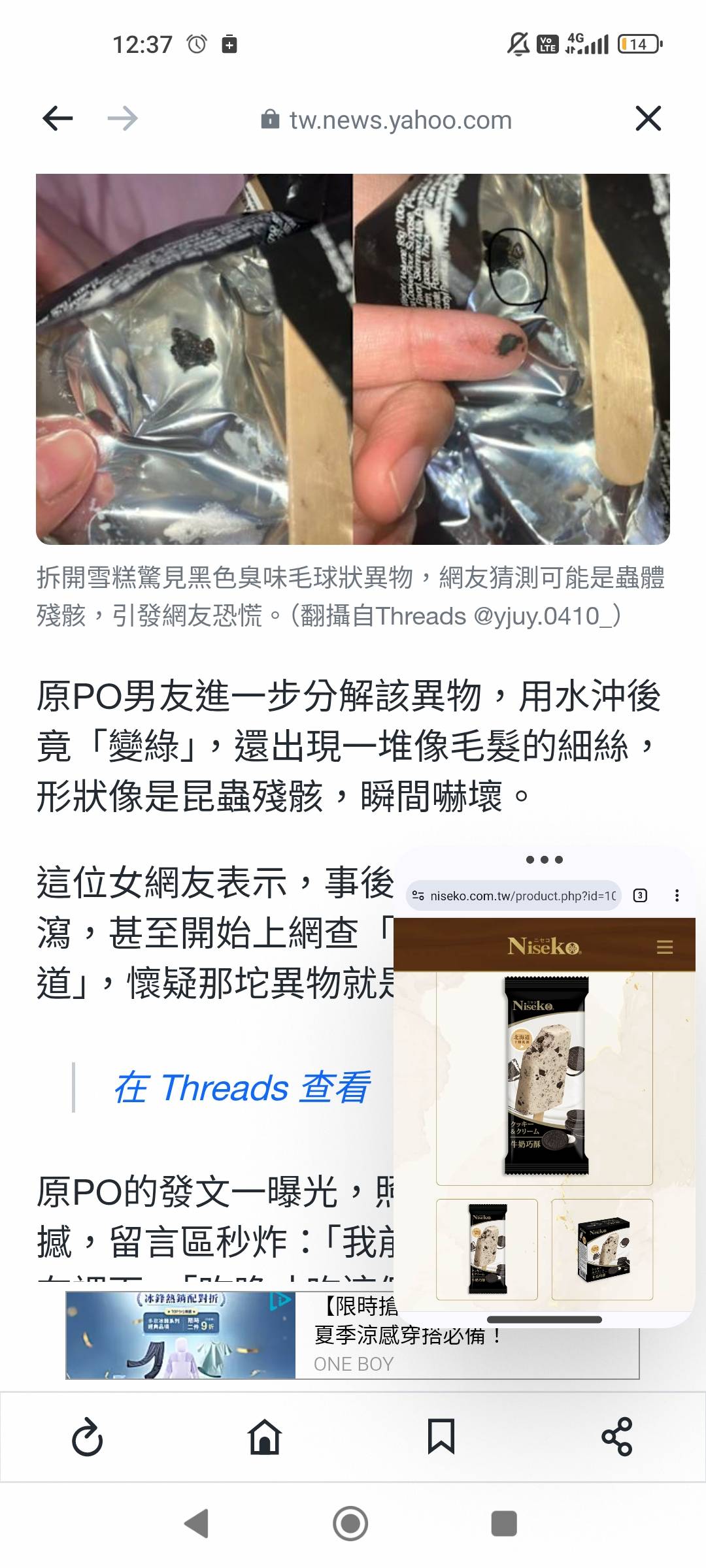The image size is (706, 1568).
Task: Open the 在 Threads 查看 link
Action: (242, 1088)
